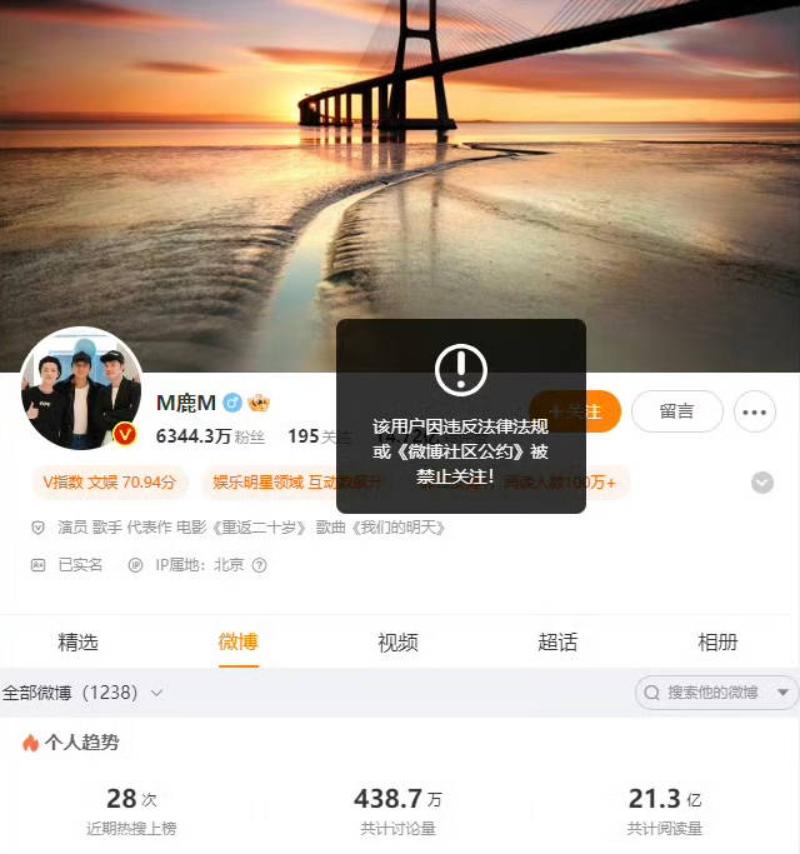The width and height of the screenshot is (800, 854).
Task: Open the profile avatar photo
Action: click(x=81, y=387)
